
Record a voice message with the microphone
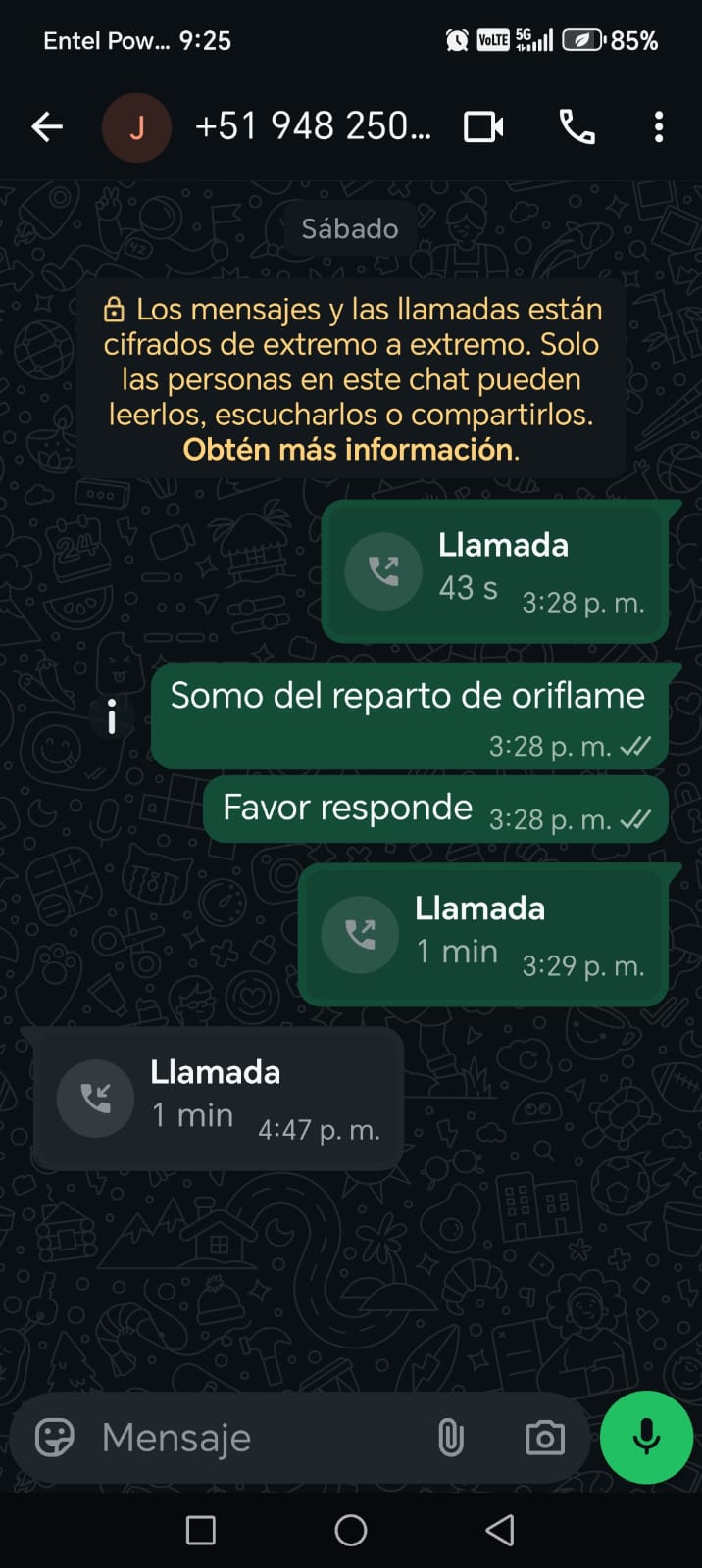(x=646, y=1438)
